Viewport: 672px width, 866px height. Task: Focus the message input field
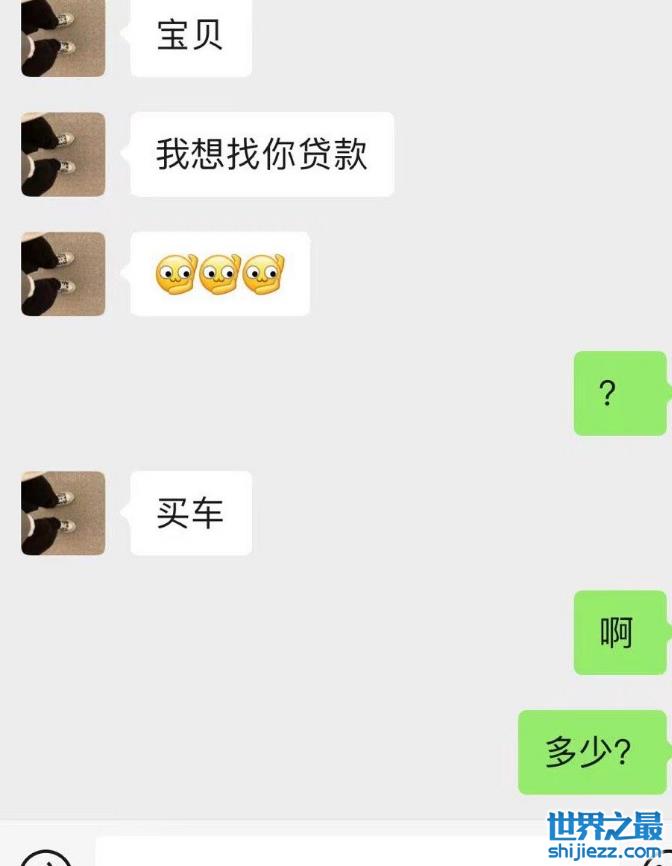[x=320, y=852]
